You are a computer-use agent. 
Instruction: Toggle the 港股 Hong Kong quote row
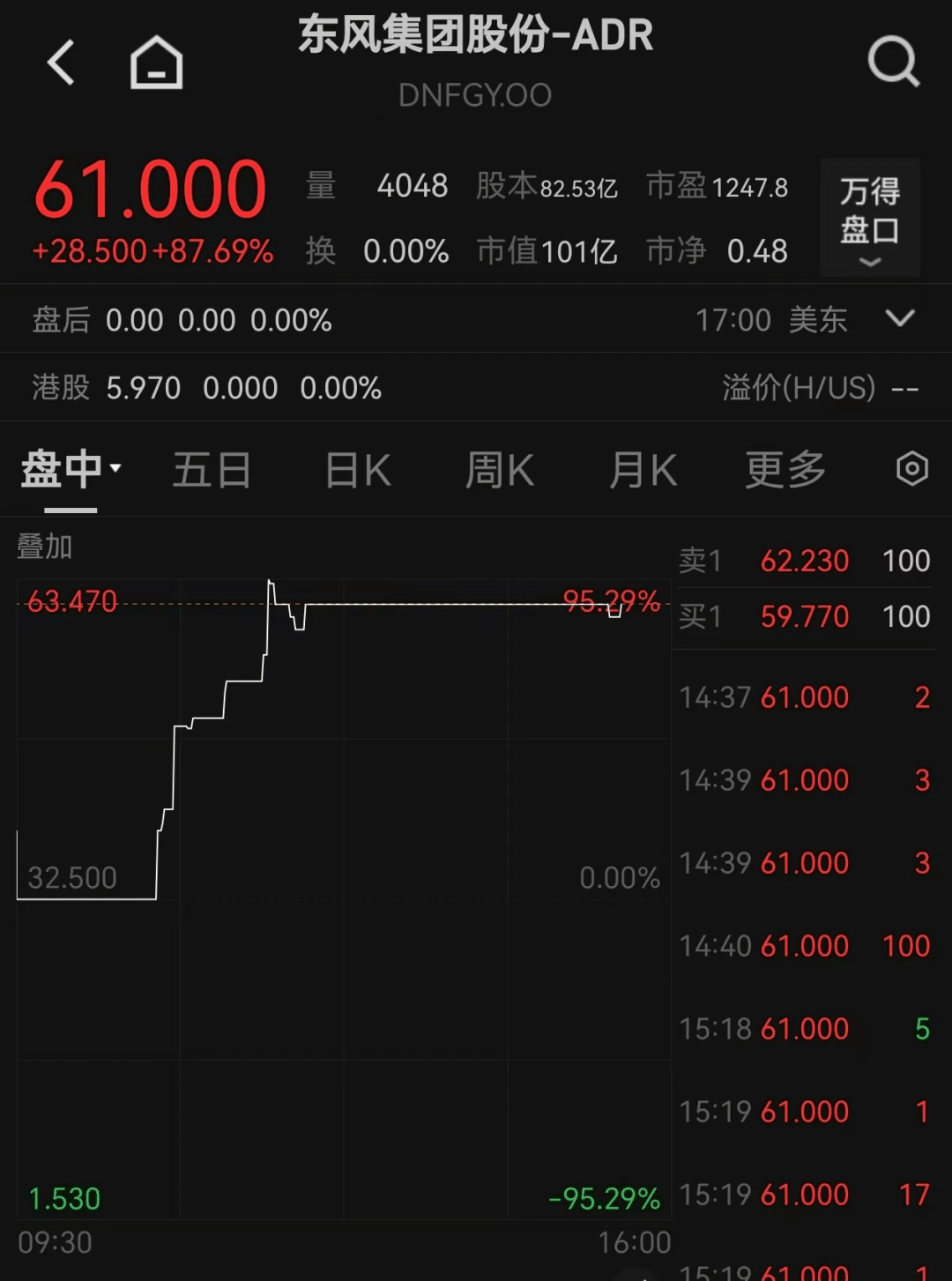pyautogui.click(x=59, y=388)
